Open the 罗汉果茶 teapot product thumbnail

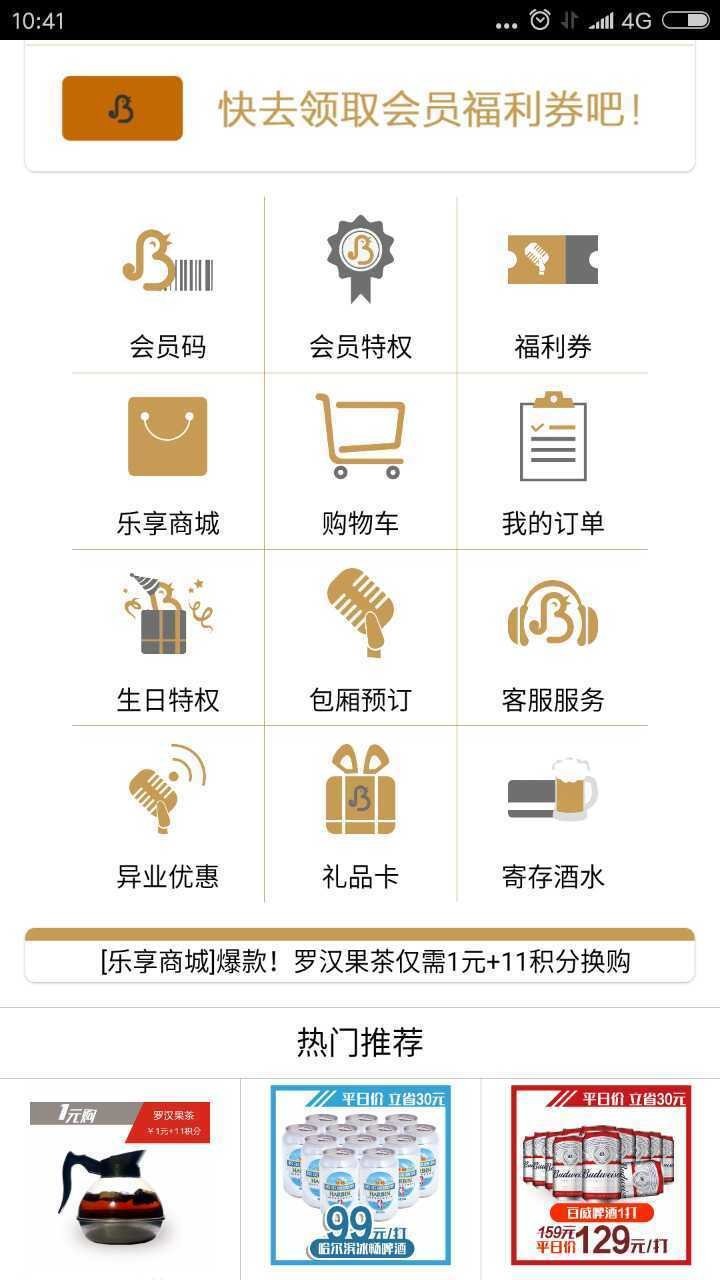pos(118,1180)
